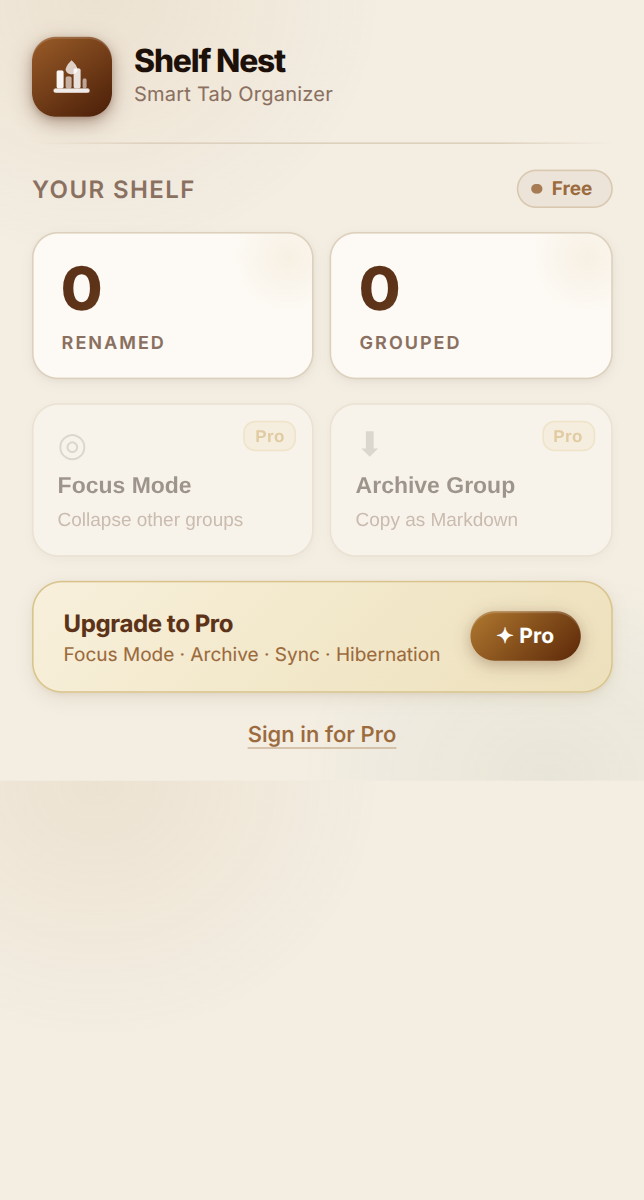This screenshot has height=1200, width=644.
Task: Tap the Pro upgrade button
Action: [x=525, y=636]
